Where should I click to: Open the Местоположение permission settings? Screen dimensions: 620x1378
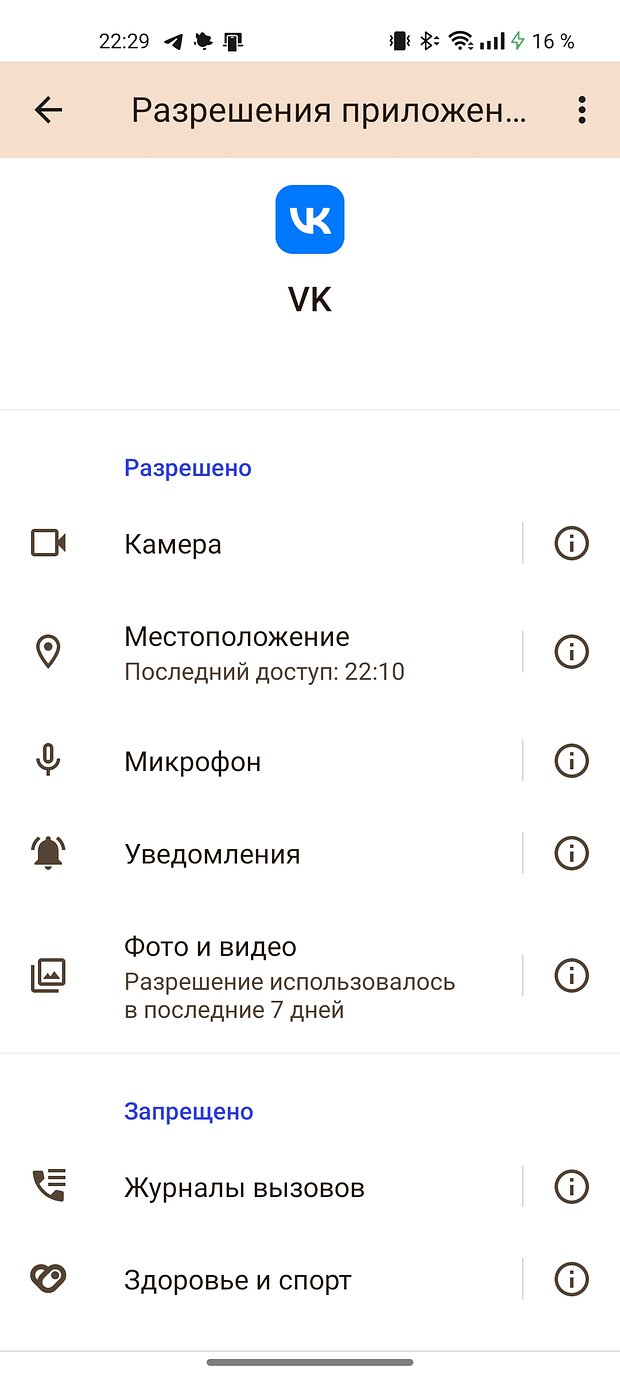point(261,652)
